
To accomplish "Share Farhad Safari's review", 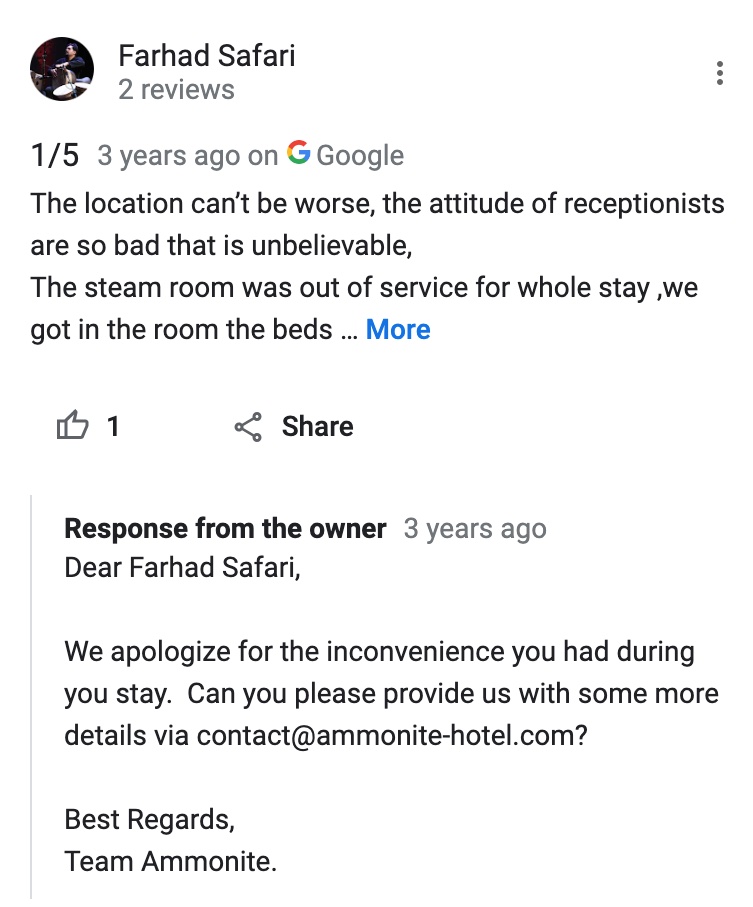I will (x=316, y=426).
